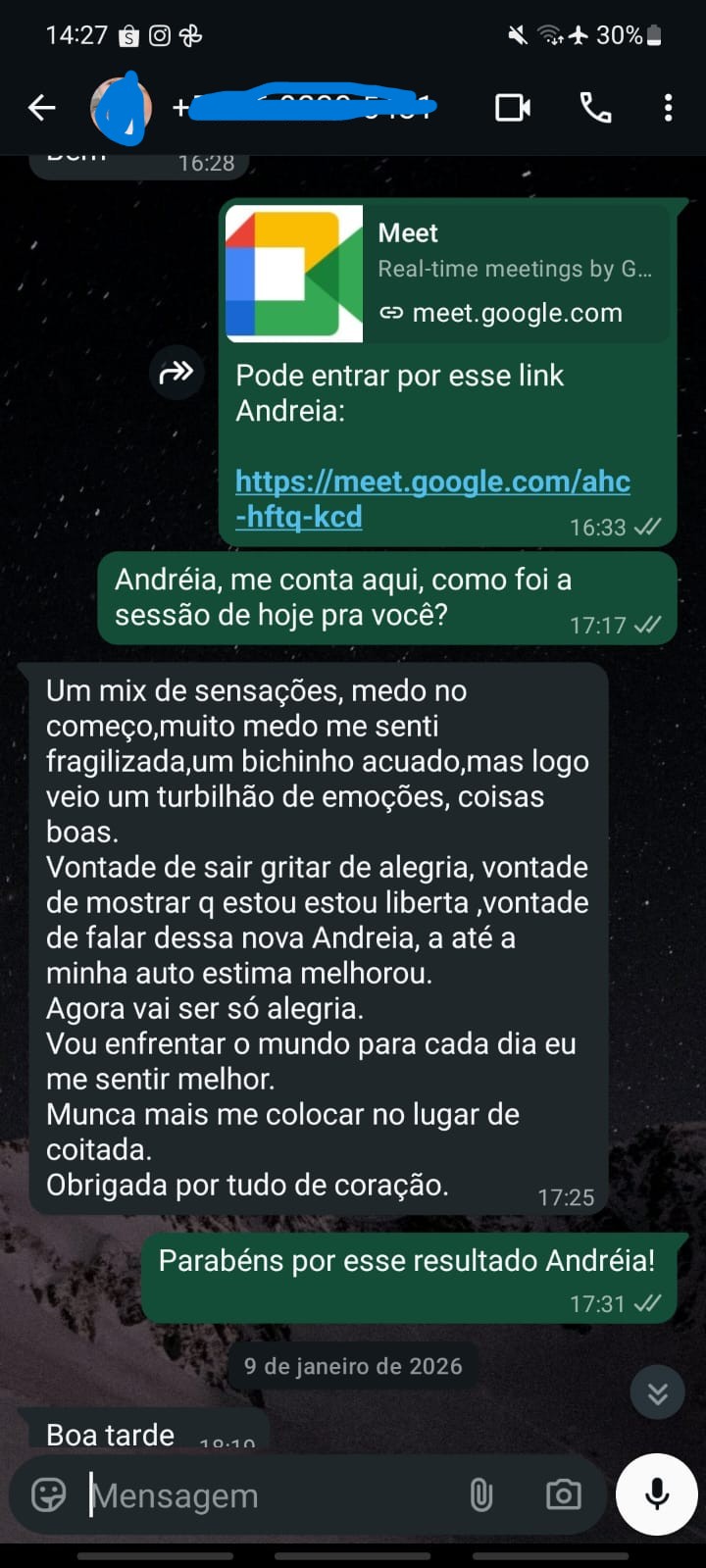Start a video call
This screenshot has height=1568, width=706.
[x=513, y=108]
